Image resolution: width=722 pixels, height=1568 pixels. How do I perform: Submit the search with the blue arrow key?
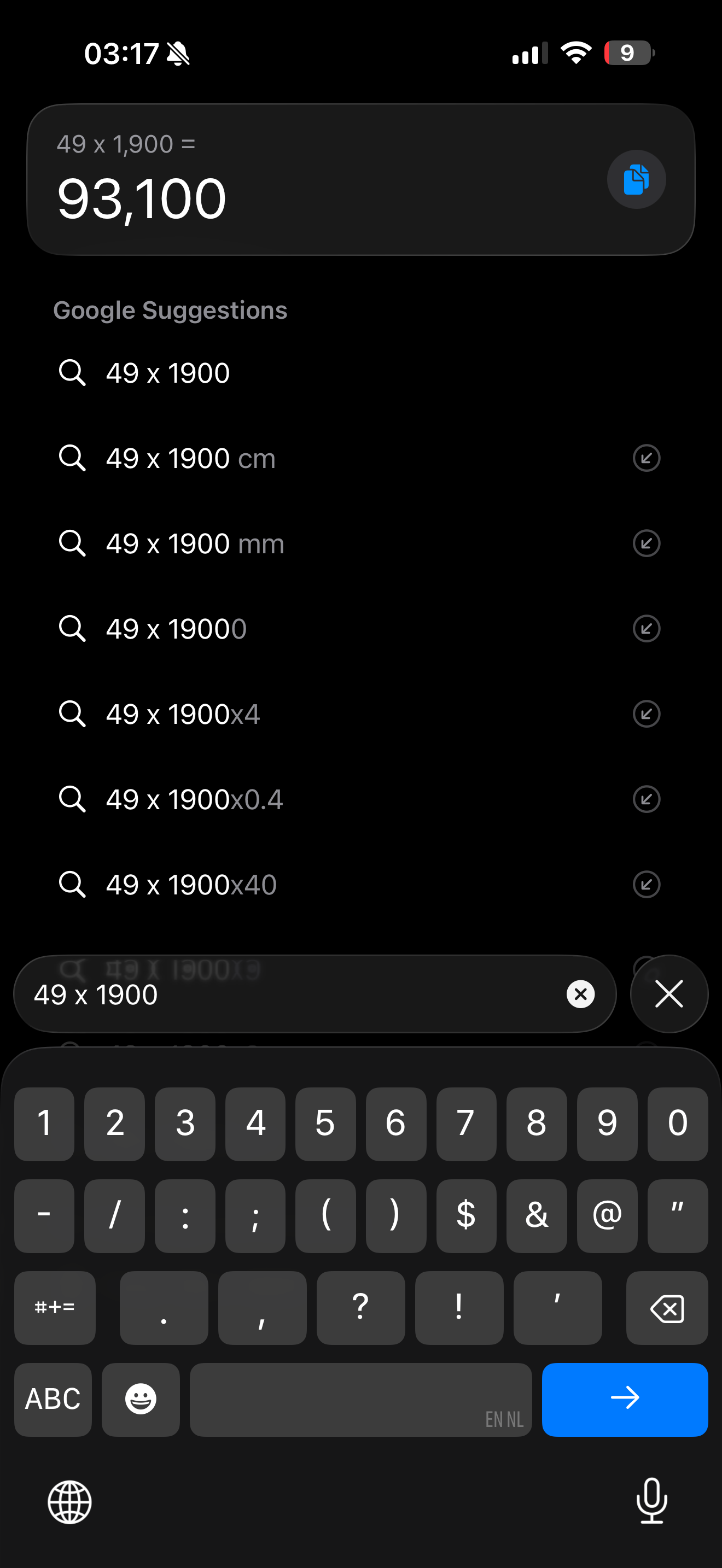click(624, 1399)
